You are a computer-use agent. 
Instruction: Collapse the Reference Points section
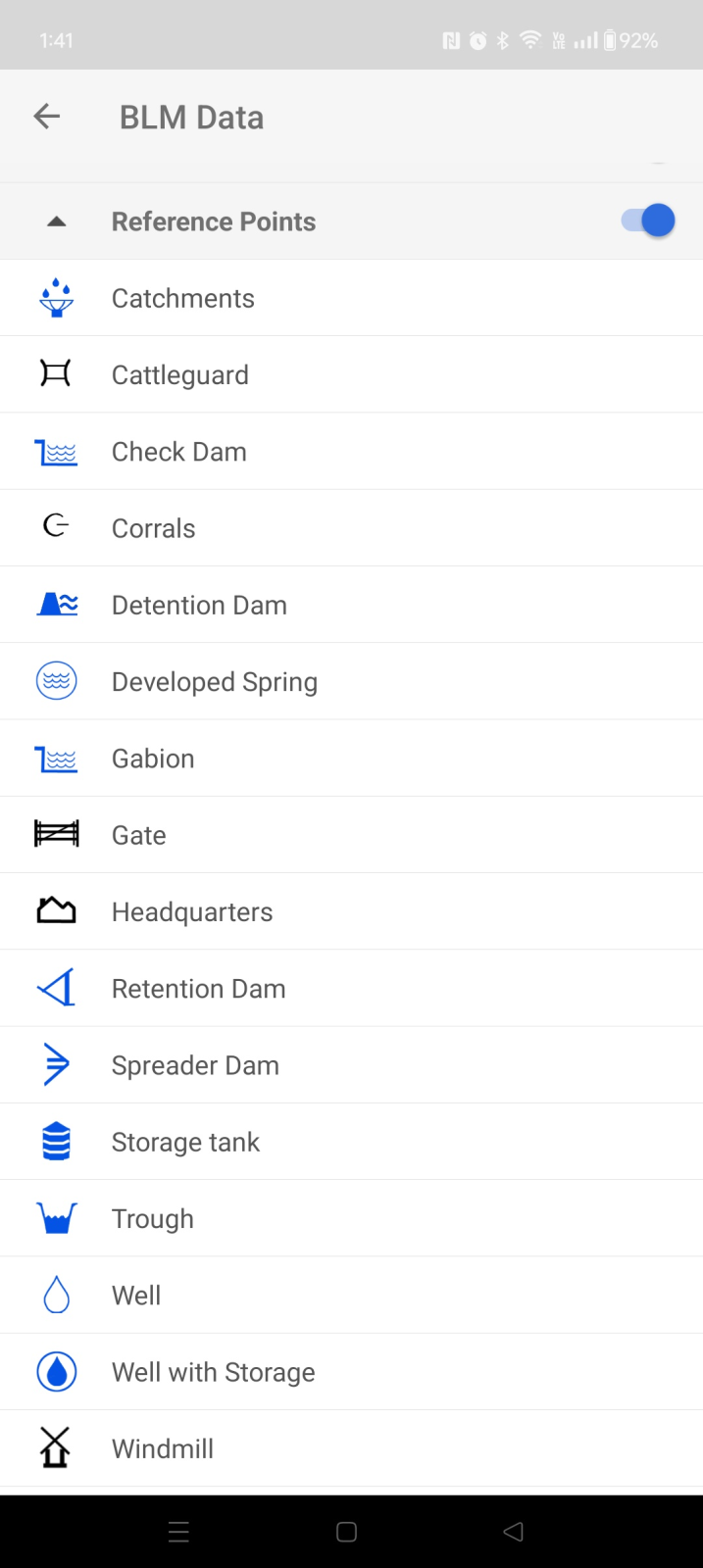click(x=57, y=221)
